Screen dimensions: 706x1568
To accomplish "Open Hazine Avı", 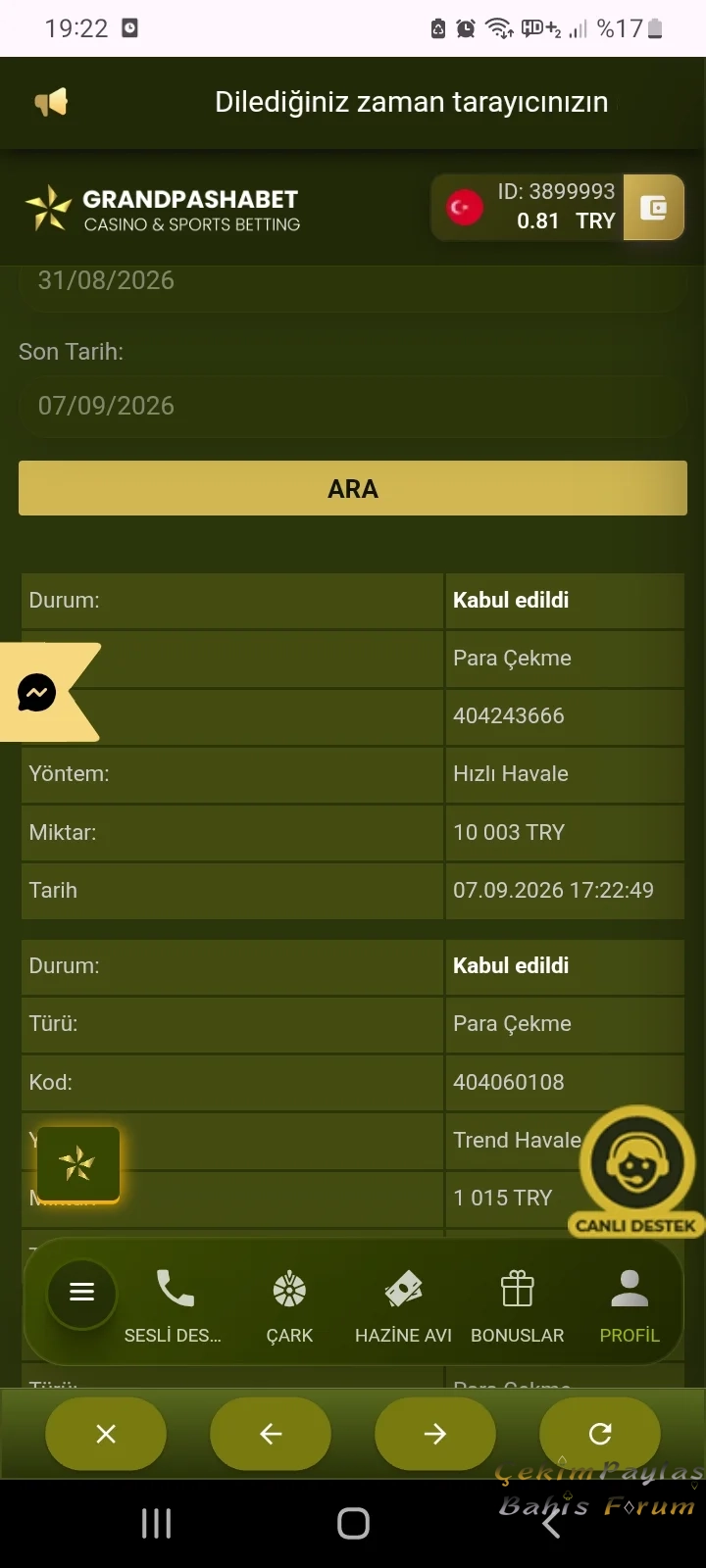I will point(403,1305).
